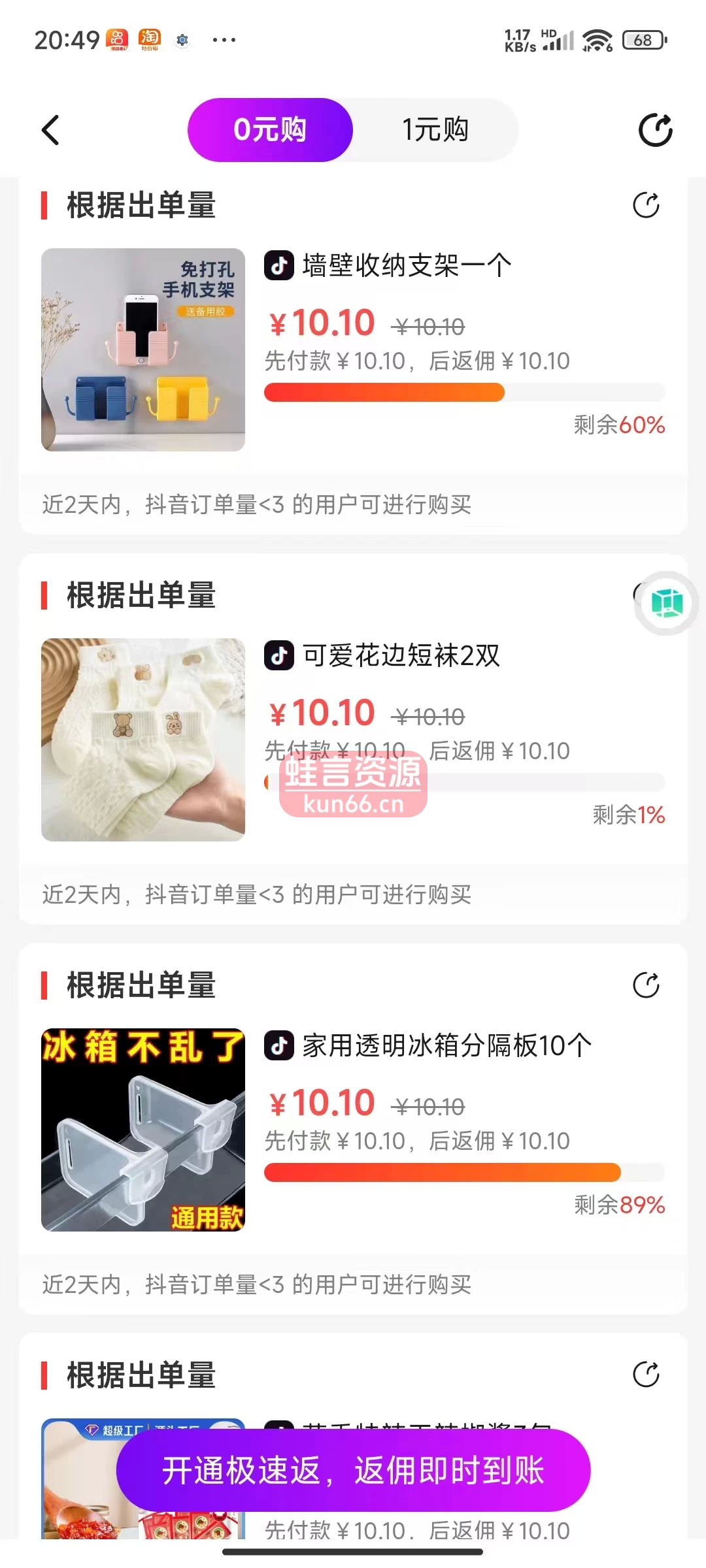Image resolution: width=706 pixels, height=1568 pixels.
Task: Tap the floating green screen-capture overlay icon
Action: tap(666, 603)
